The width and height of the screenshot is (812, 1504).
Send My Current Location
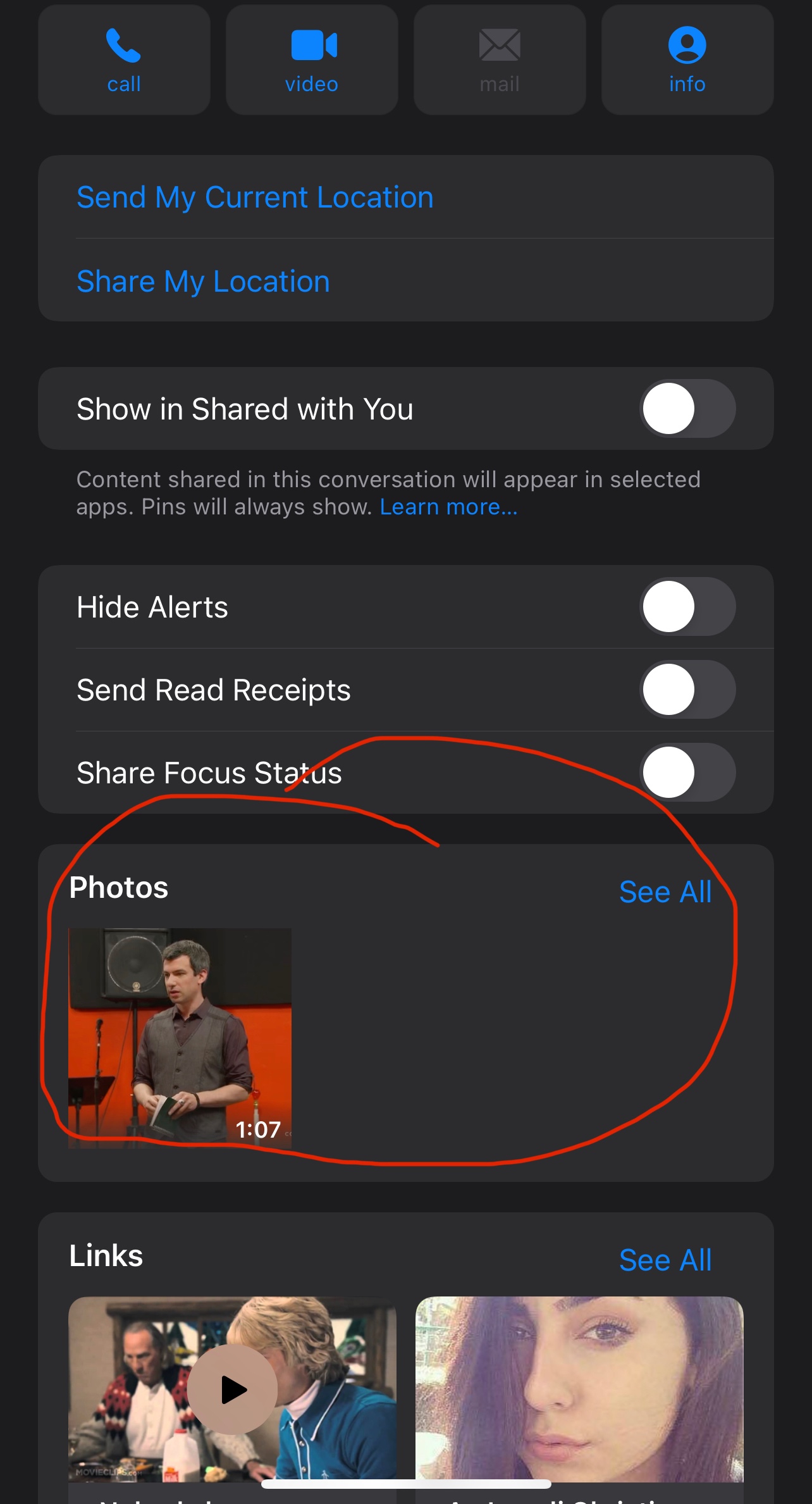(255, 197)
